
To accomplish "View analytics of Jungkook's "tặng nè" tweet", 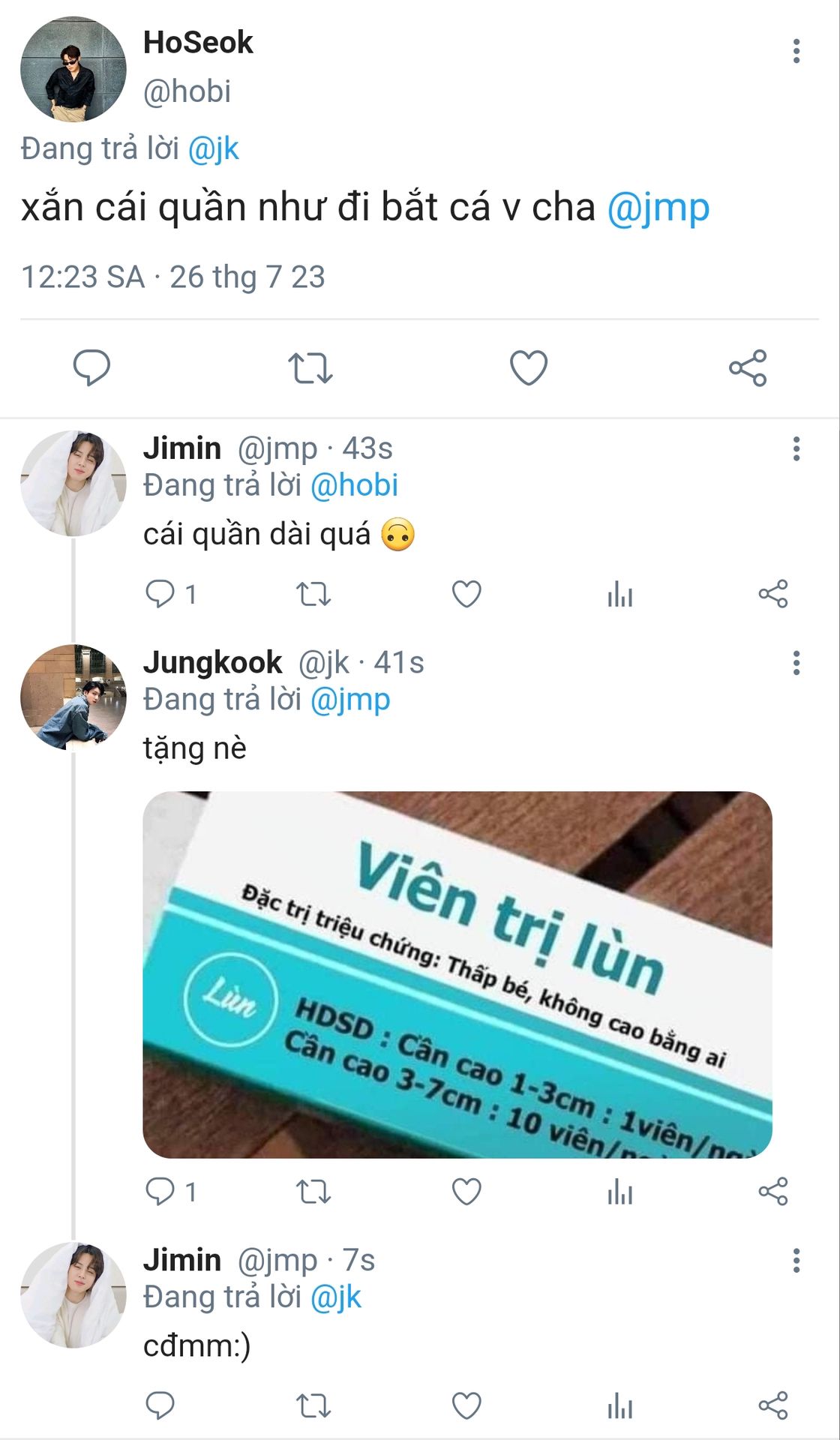I will coord(619,1191).
